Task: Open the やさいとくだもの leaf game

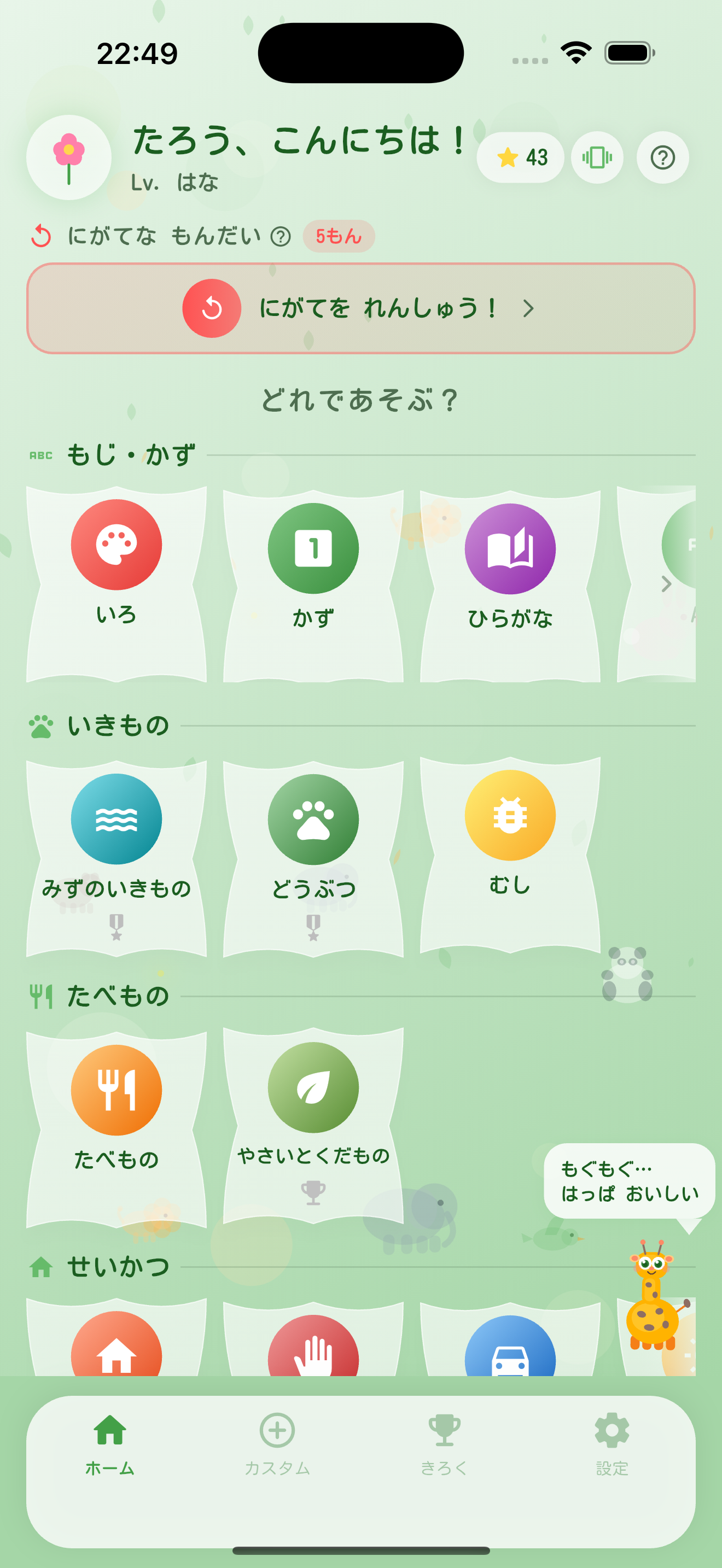Action: (313, 1090)
